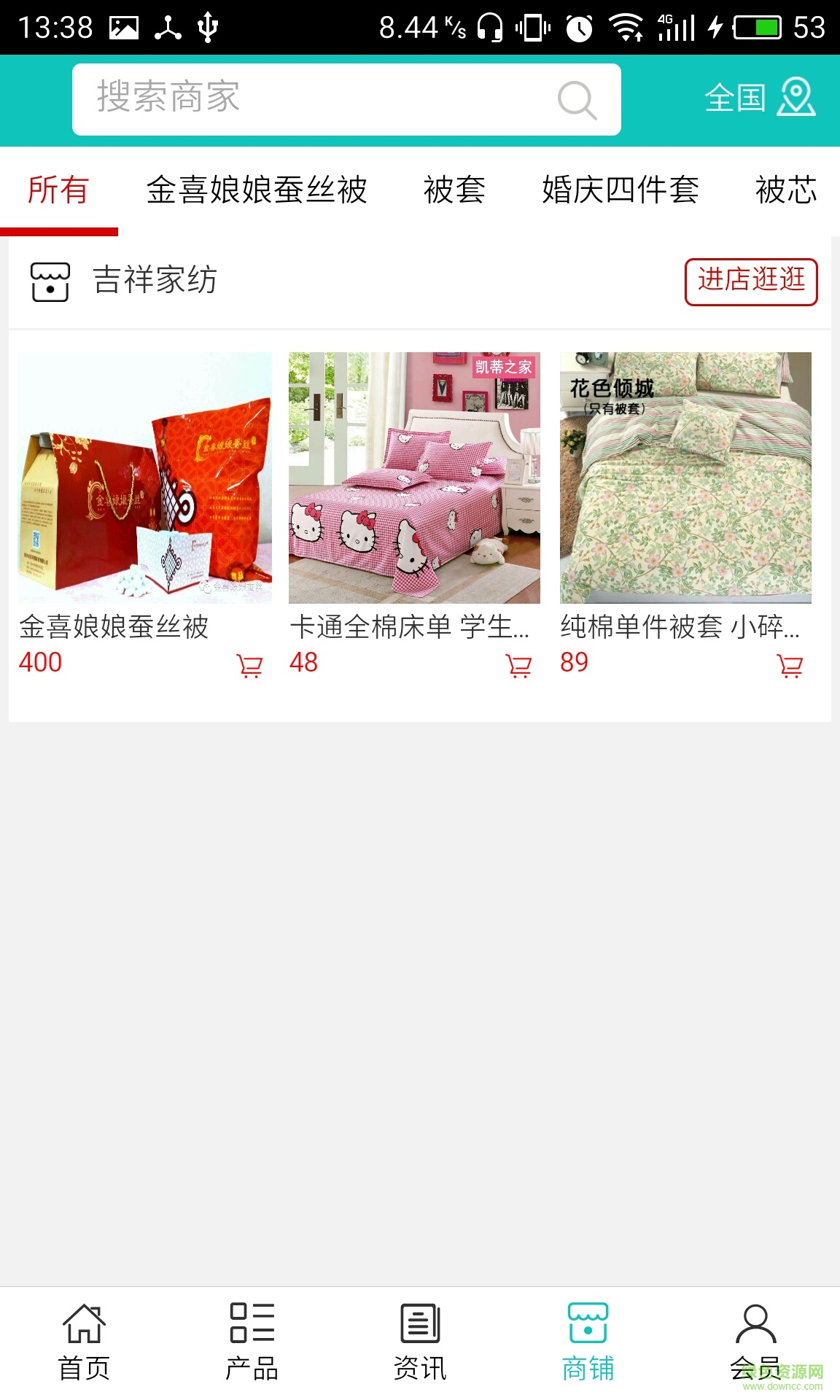Add the 48 cartoon bedsheet to cart
The height and width of the screenshot is (1400, 840).
518,665
